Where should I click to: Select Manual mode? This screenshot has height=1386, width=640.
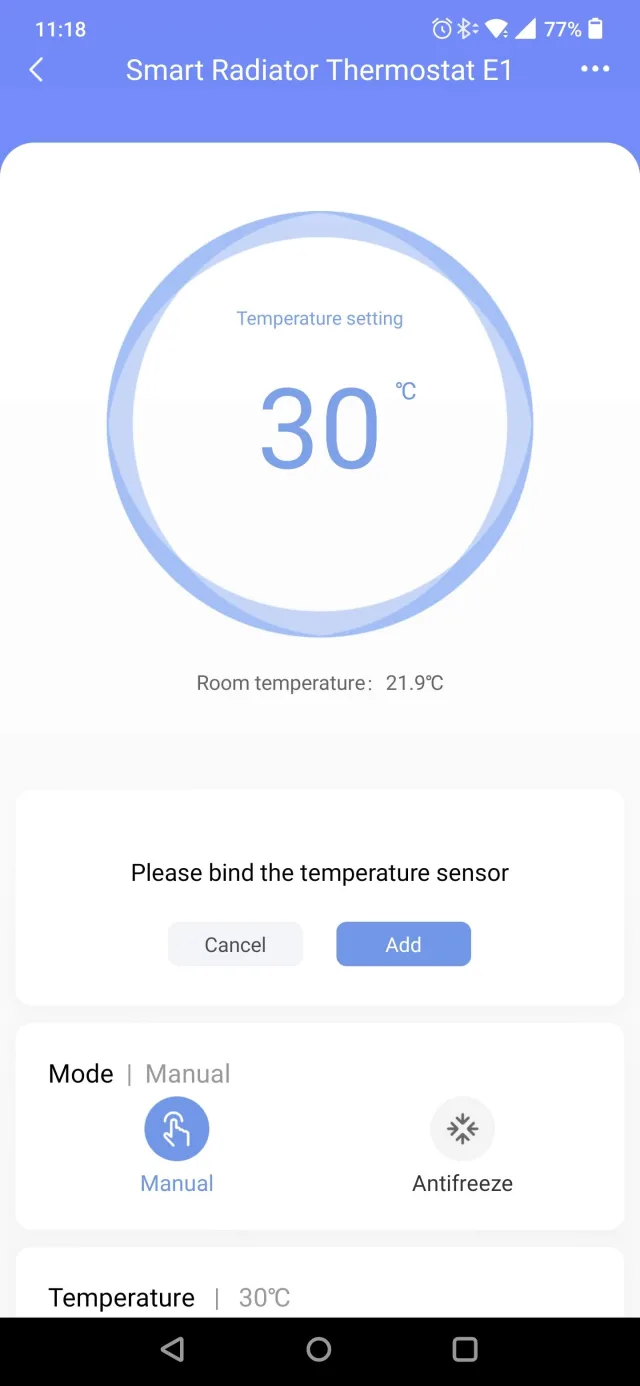[x=177, y=1130]
